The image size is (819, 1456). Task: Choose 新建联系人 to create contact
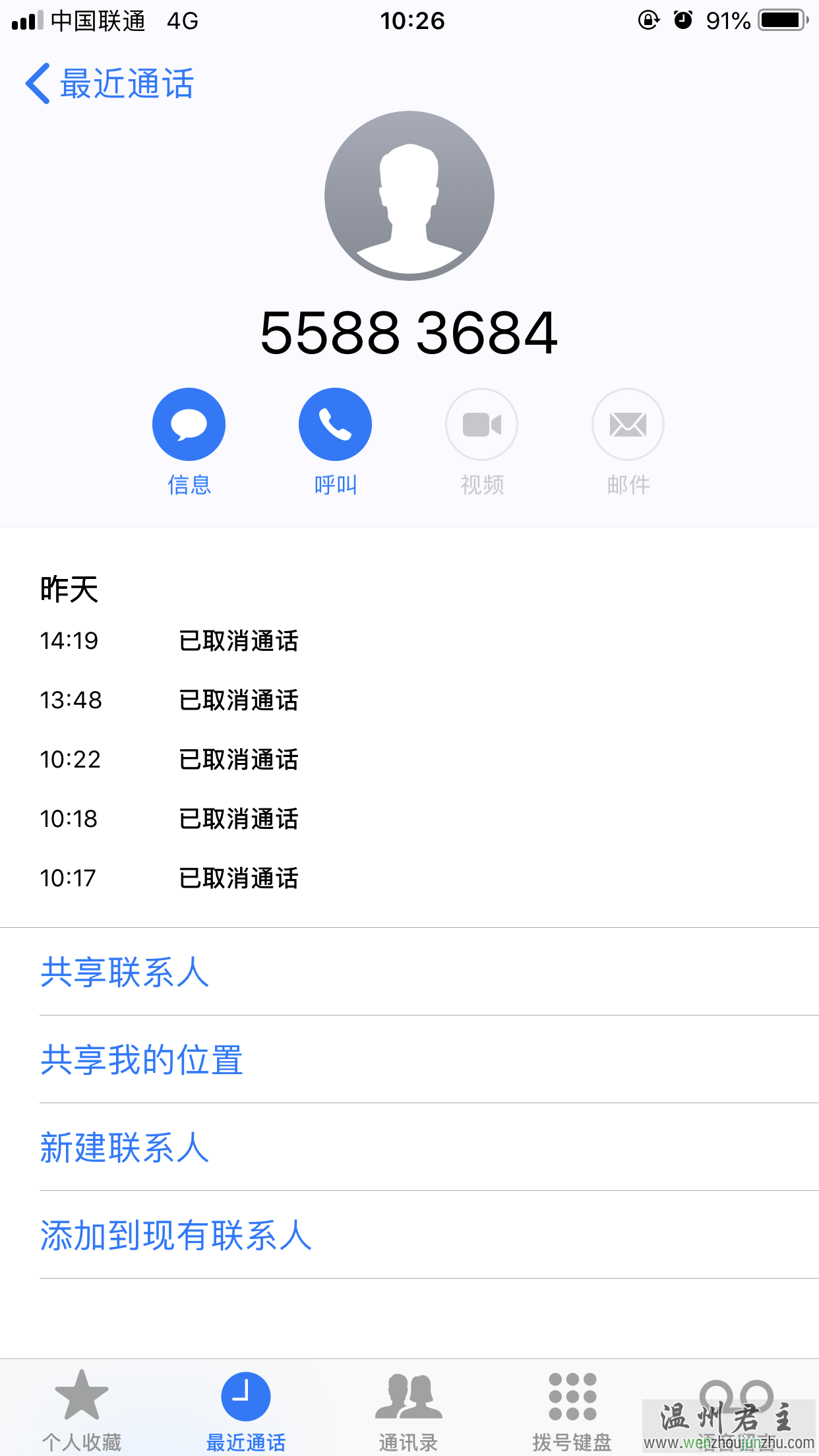(x=125, y=1147)
